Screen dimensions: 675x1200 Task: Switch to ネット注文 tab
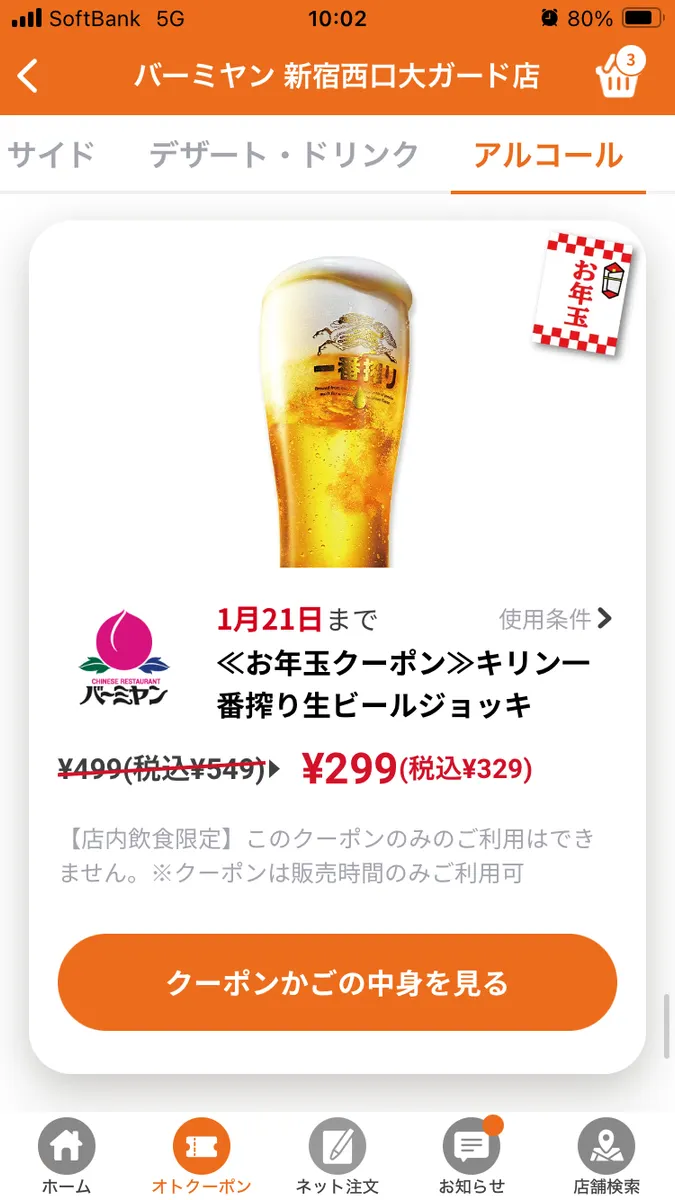337,1156
